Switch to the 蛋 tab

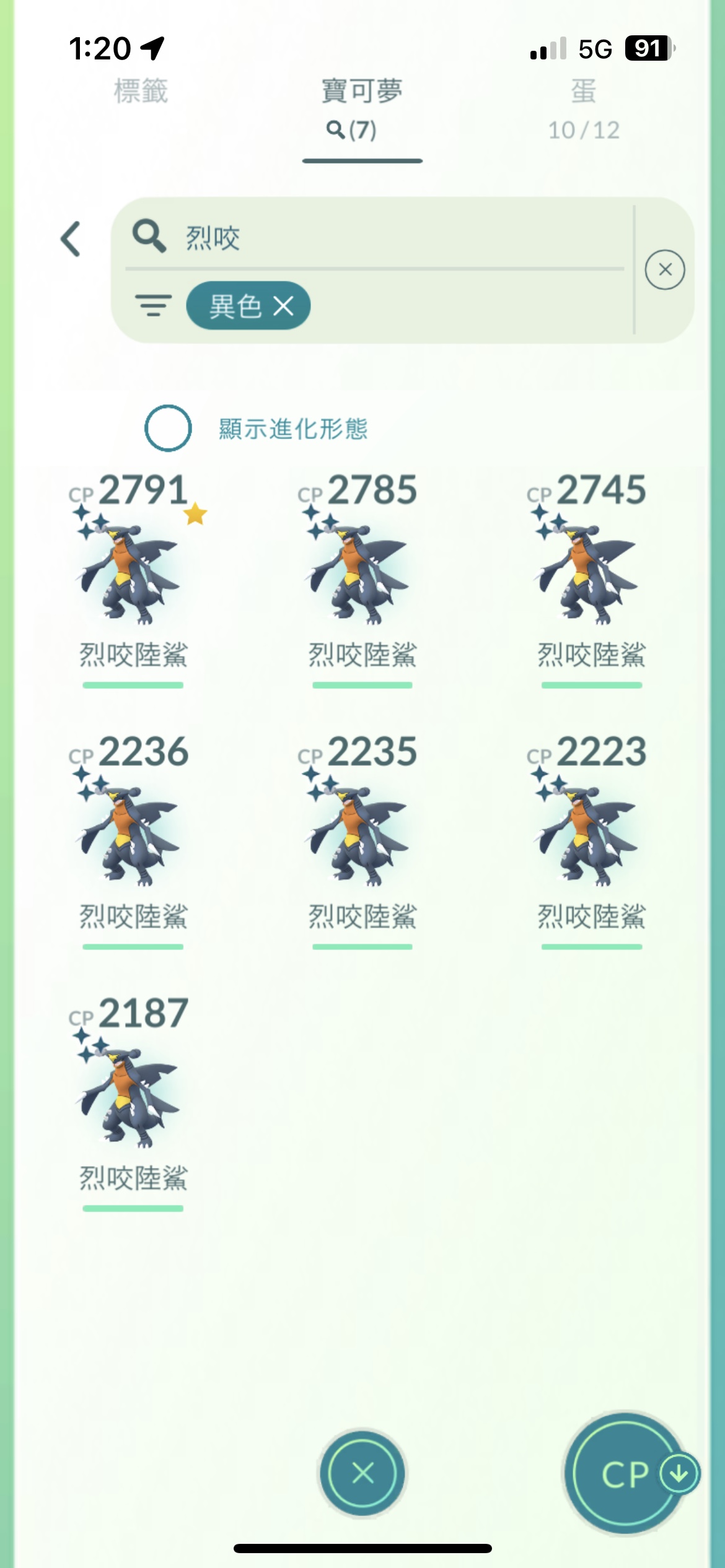click(583, 108)
